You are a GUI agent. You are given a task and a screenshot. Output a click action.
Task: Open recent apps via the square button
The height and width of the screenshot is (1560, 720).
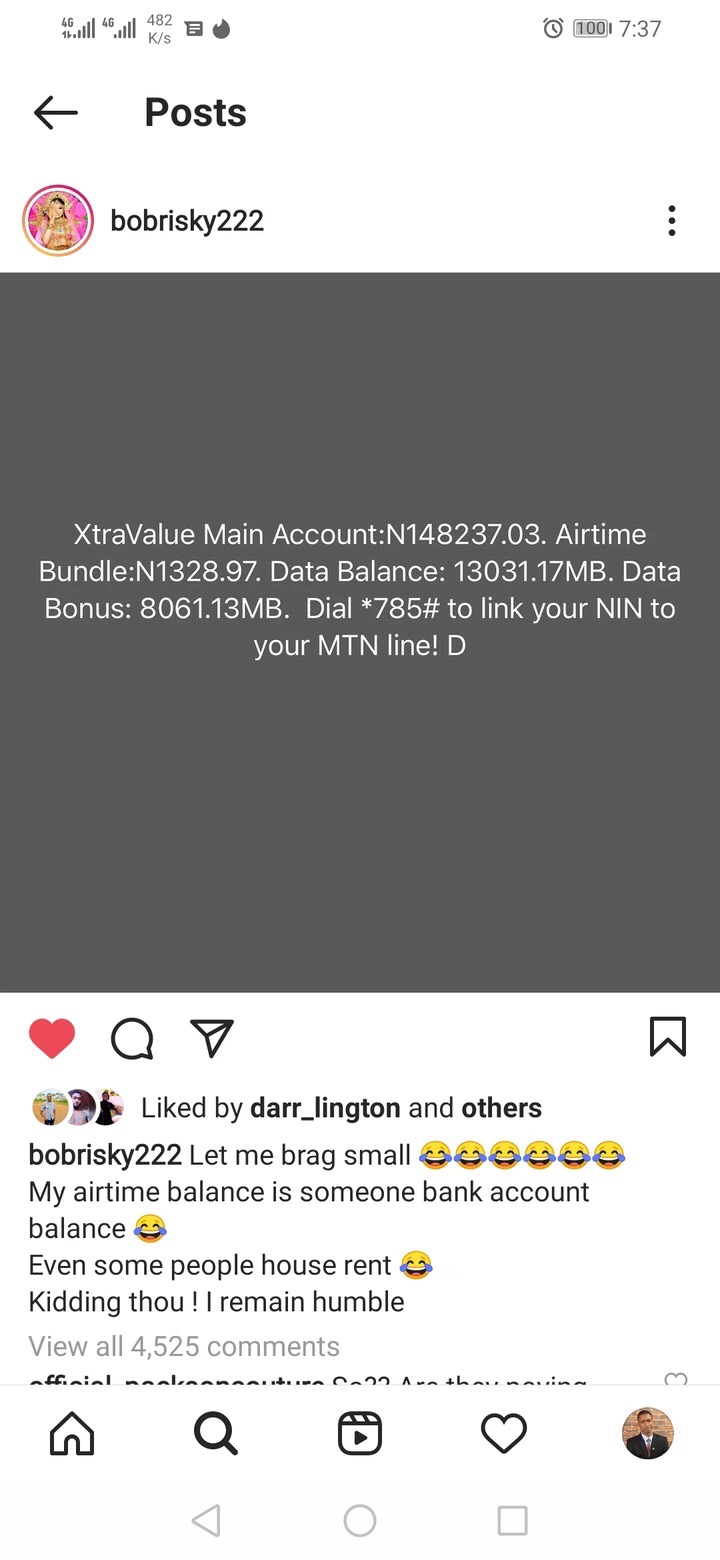click(x=512, y=1520)
